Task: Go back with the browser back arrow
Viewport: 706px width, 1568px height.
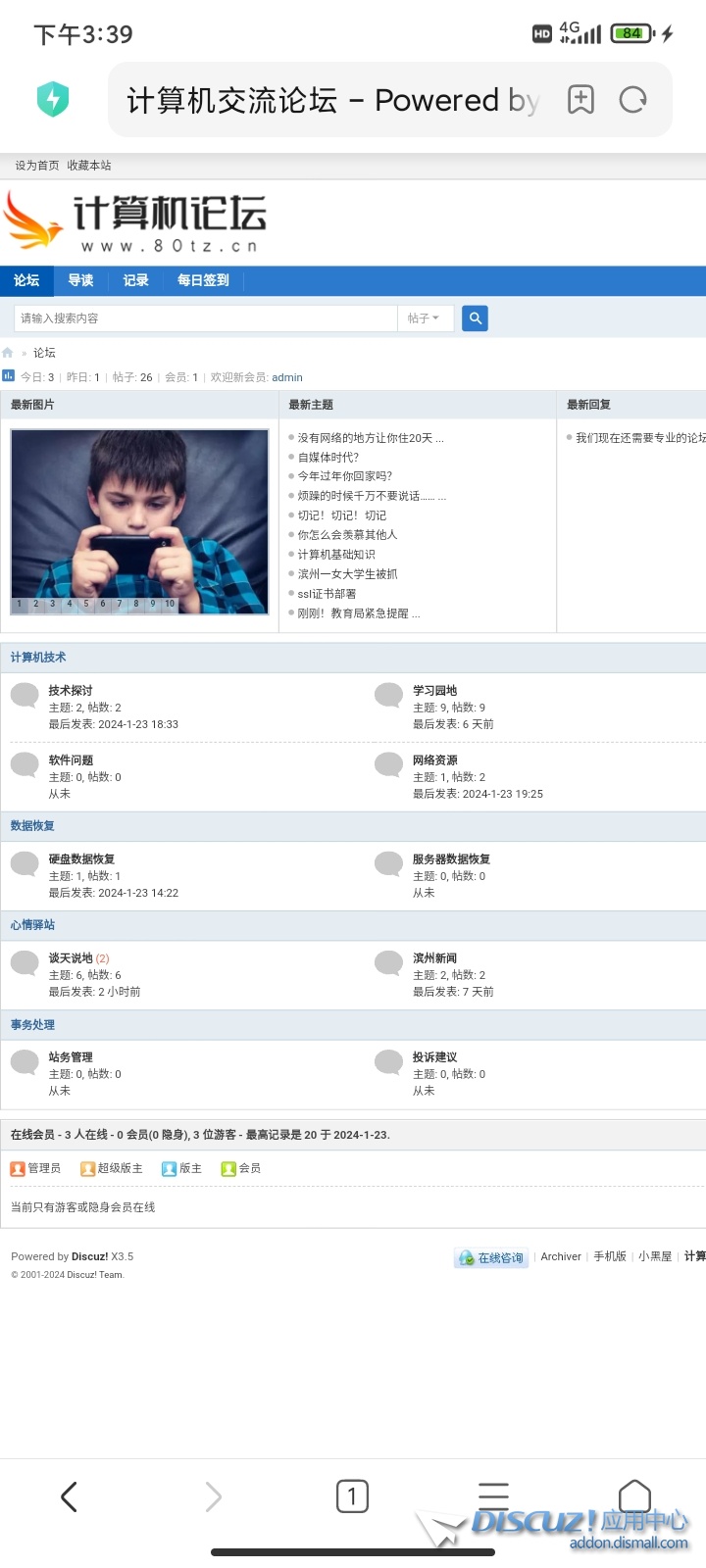Action: [x=69, y=1496]
